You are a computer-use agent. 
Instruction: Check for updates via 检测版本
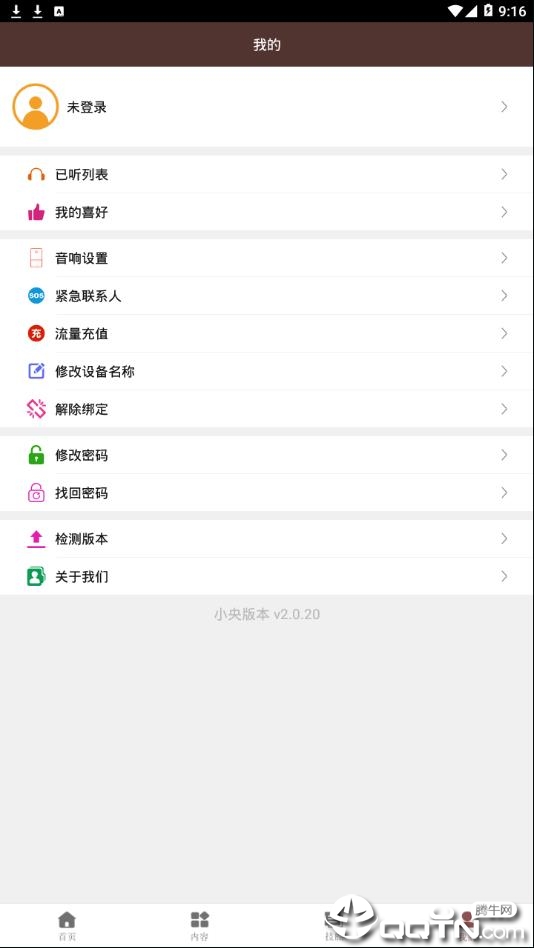(267, 539)
